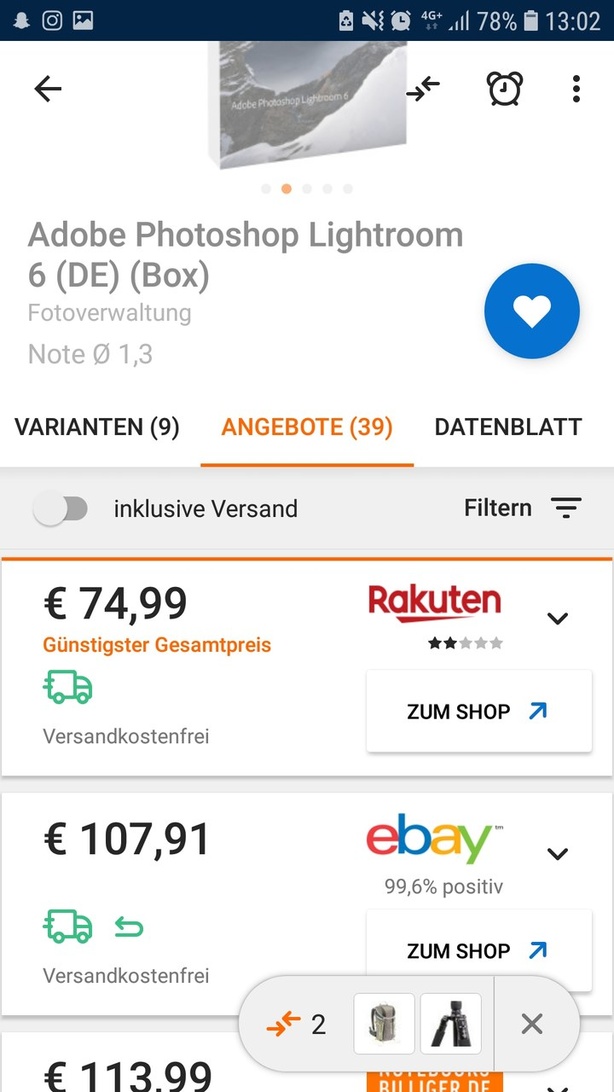Open the three-dot overflow menu
This screenshot has width=614, height=1092.
click(x=576, y=89)
